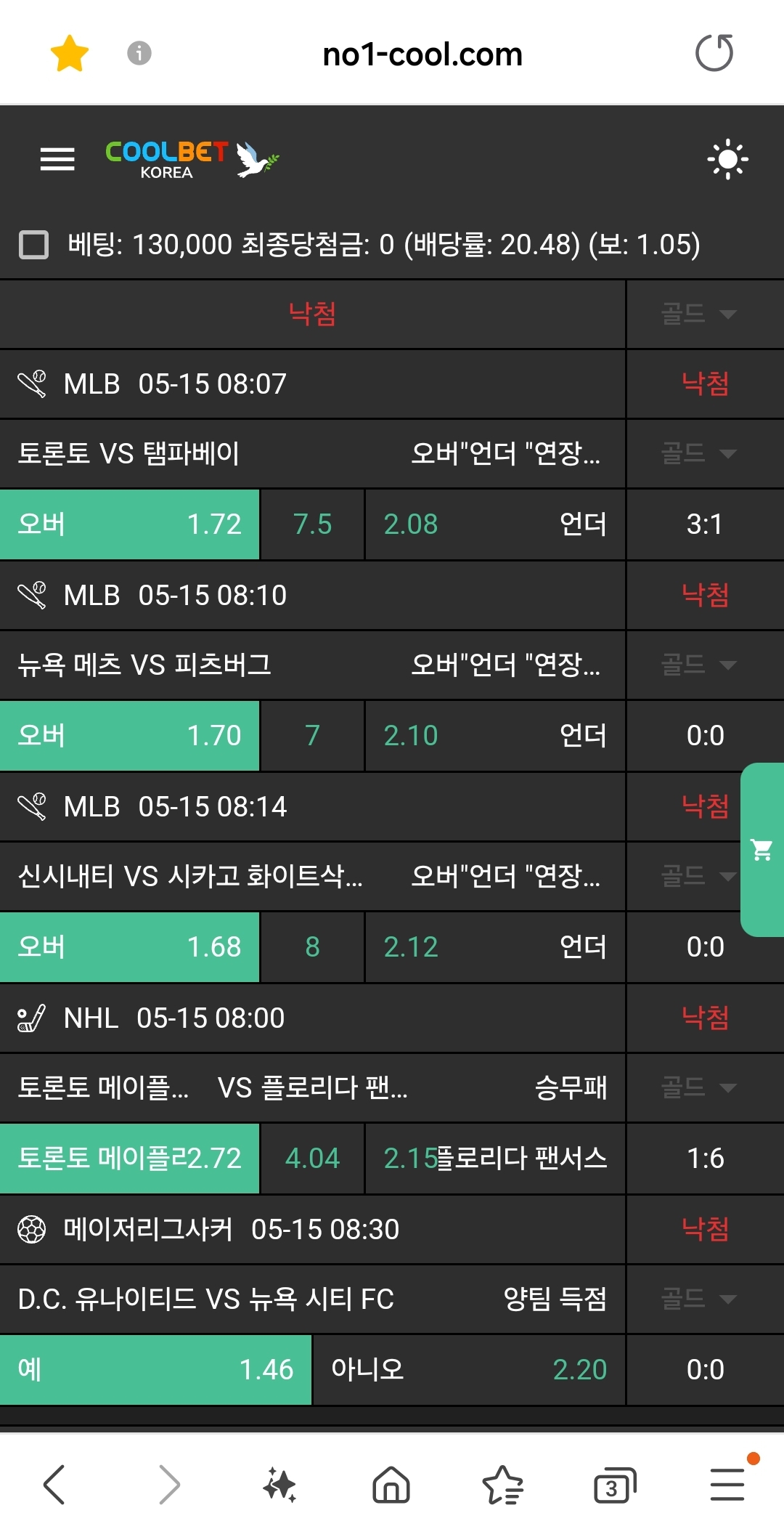The height and width of the screenshot is (1537, 784).
Task: Open the hamburger side menu
Action: (x=57, y=158)
